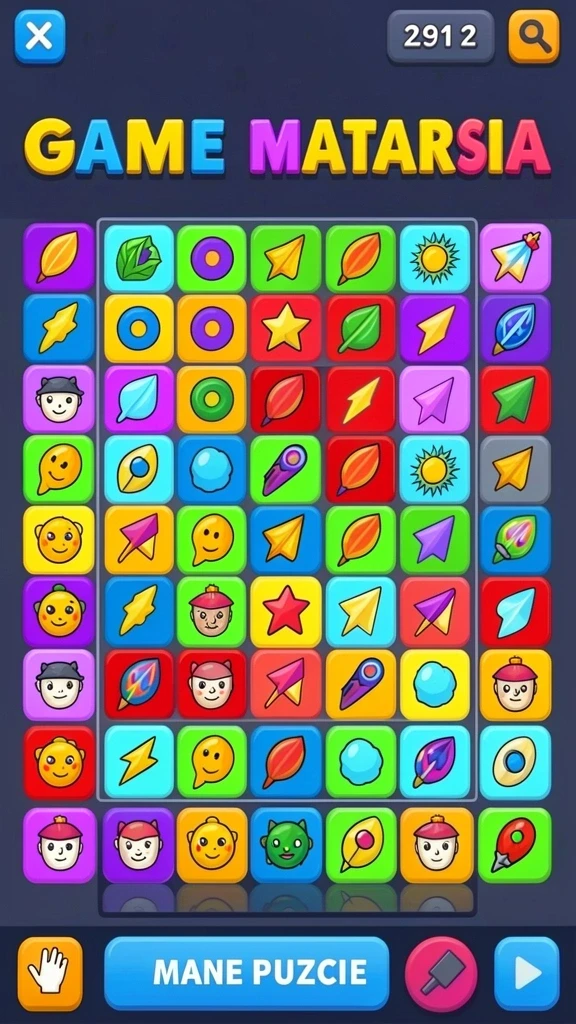Close the game with the X button
This screenshot has width=576, height=1024.
click(40, 37)
